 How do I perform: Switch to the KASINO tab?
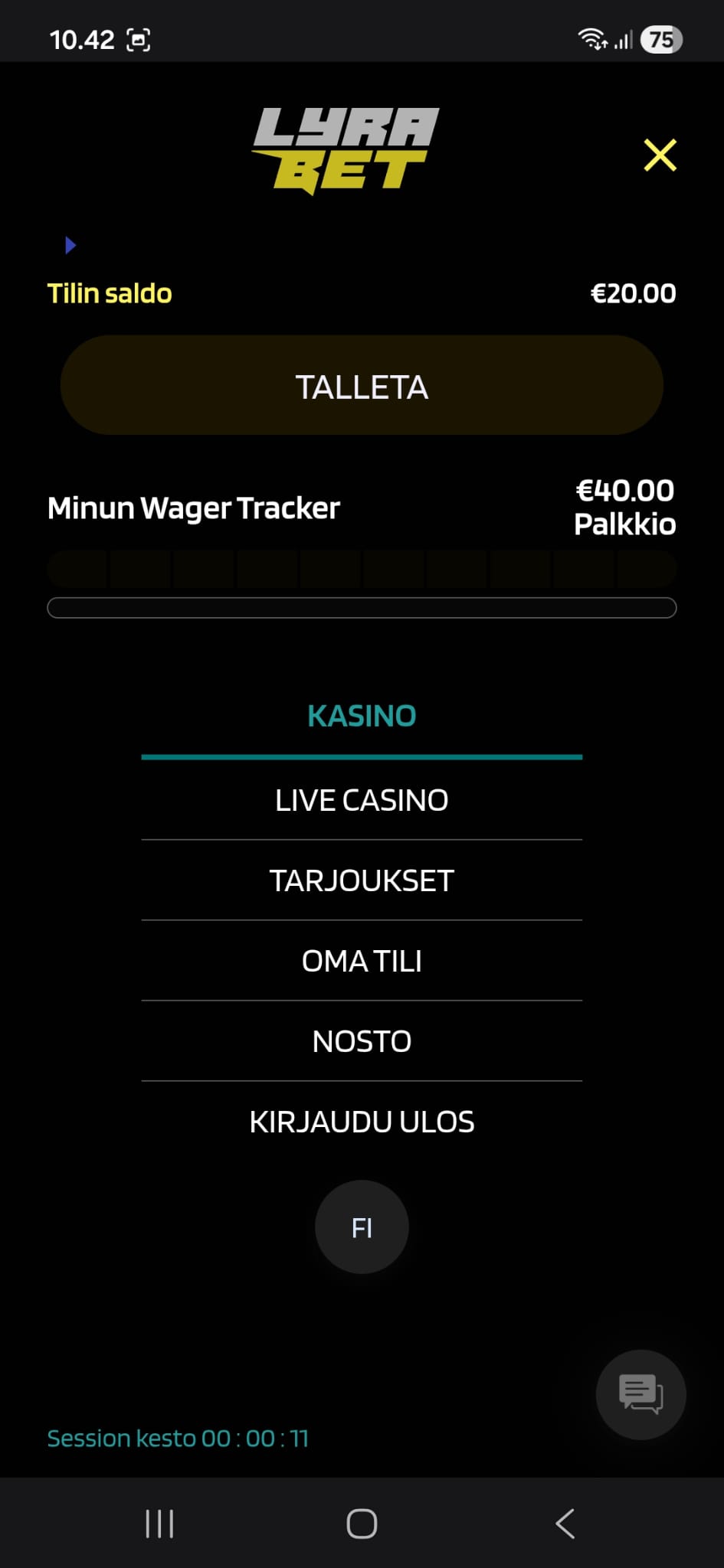[362, 715]
